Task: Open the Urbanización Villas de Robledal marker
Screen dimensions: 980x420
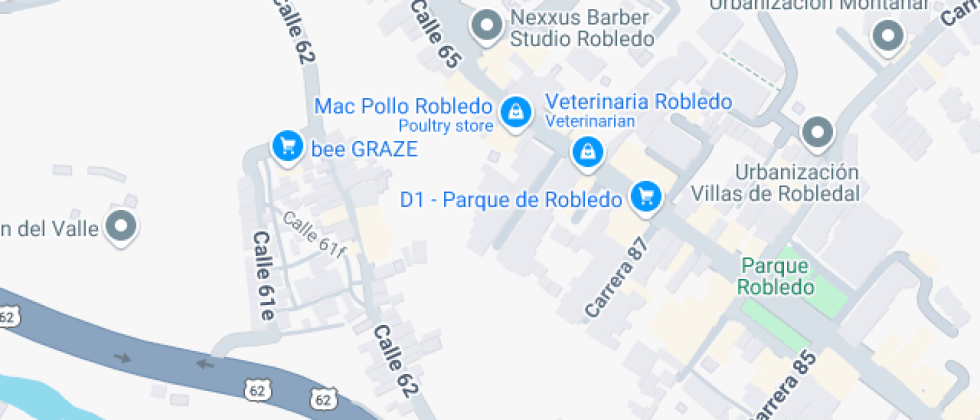Action: coord(818,131)
